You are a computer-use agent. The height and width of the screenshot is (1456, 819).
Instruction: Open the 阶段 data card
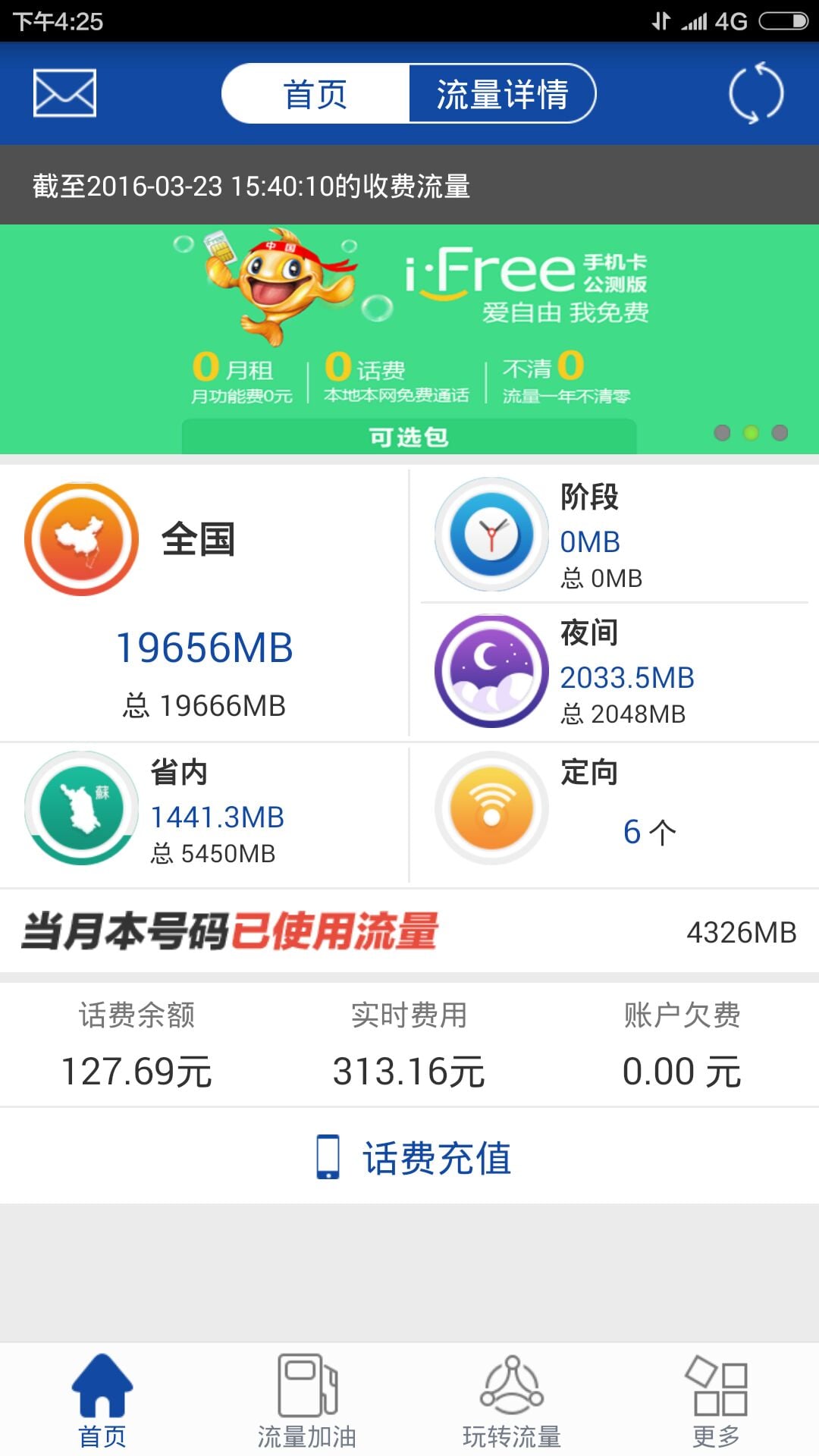tap(614, 535)
